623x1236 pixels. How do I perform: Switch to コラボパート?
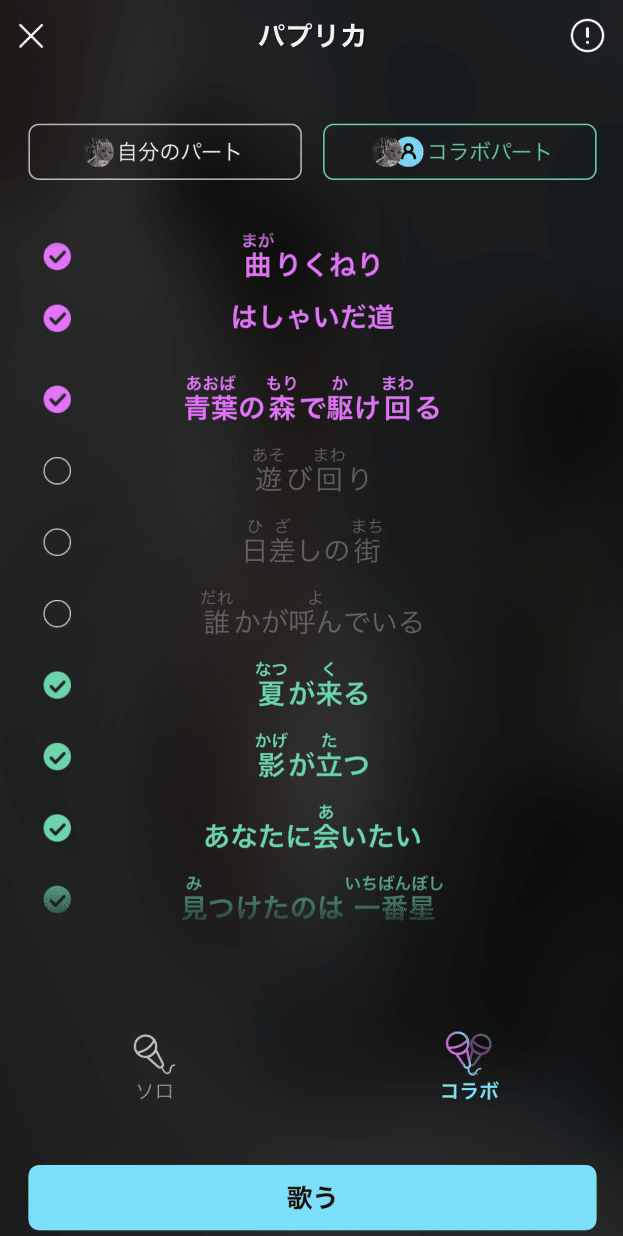460,152
